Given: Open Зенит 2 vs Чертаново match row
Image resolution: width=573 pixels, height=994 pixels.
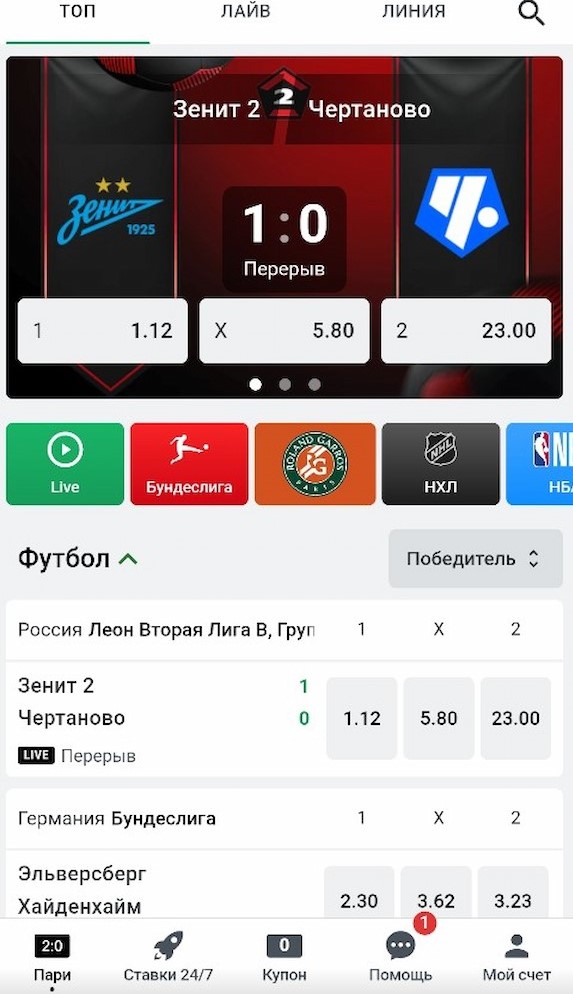Looking at the screenshot, I should [x=164, y=719].
